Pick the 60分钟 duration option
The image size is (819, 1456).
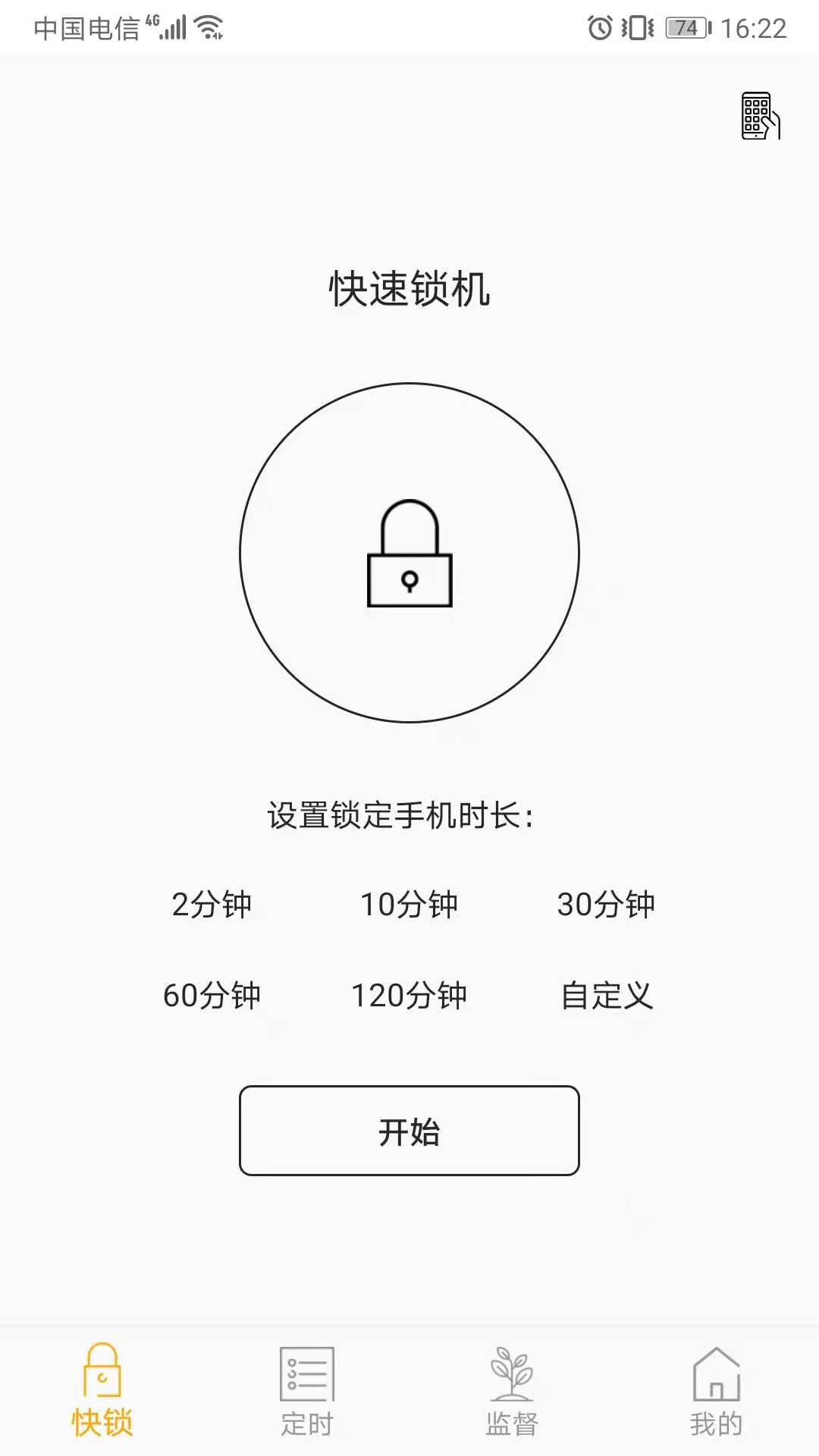(212, 995)
